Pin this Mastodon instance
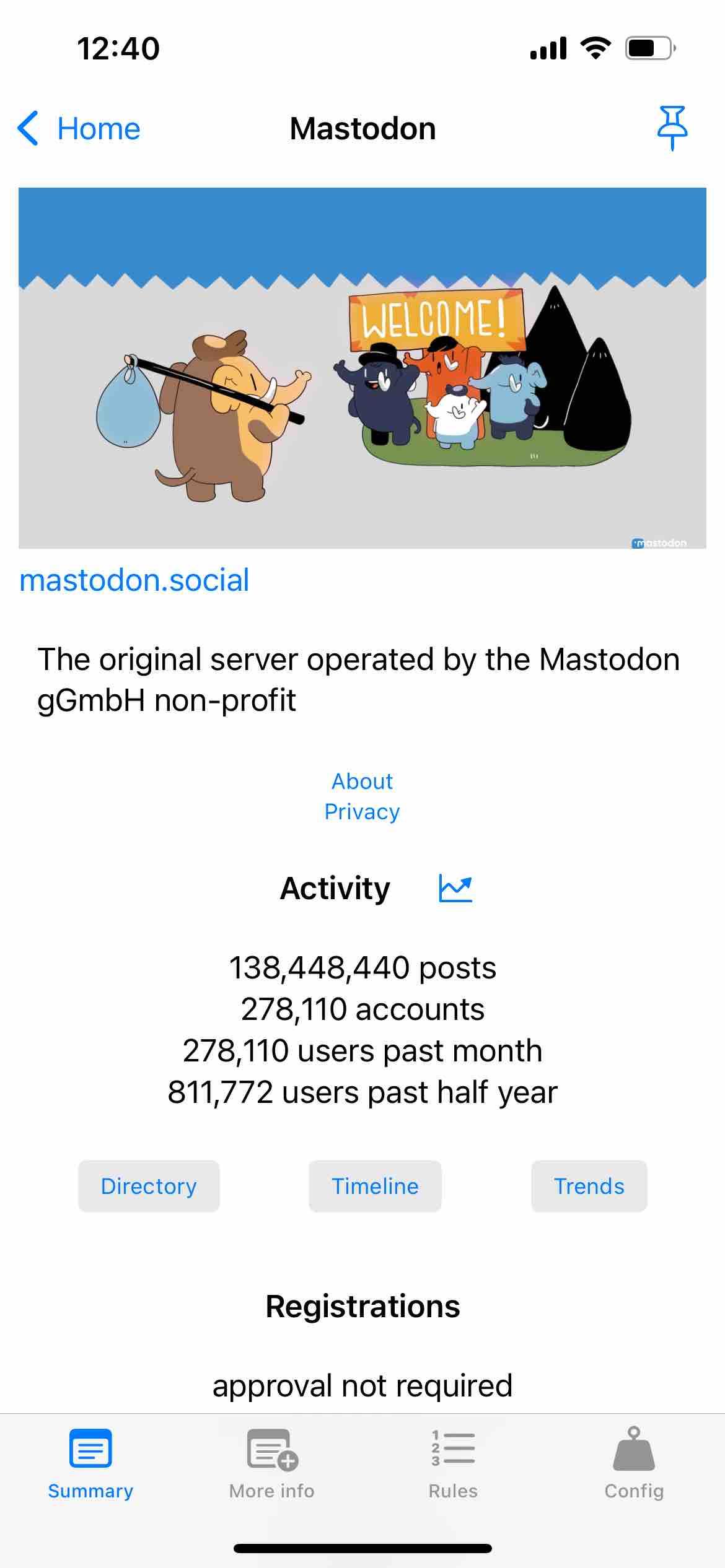 pos(672,128)
